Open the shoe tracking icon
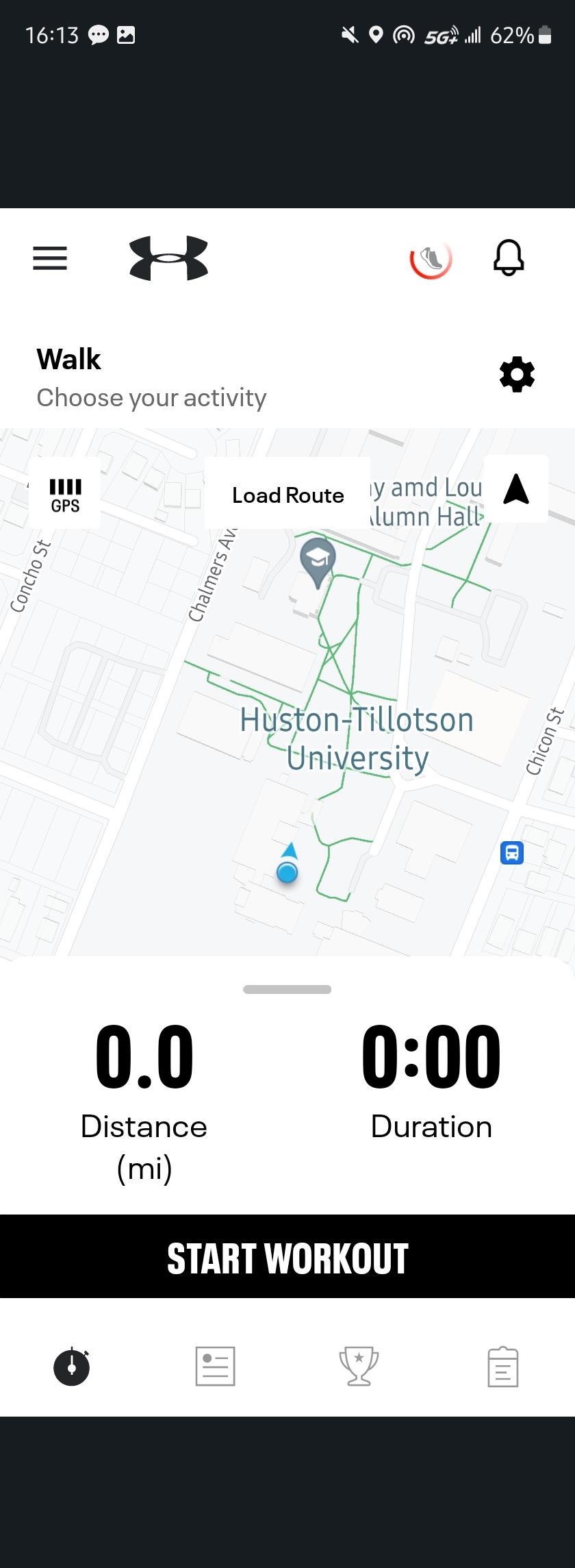This screenshot has height=1568, width=575. tap(431, 259)
